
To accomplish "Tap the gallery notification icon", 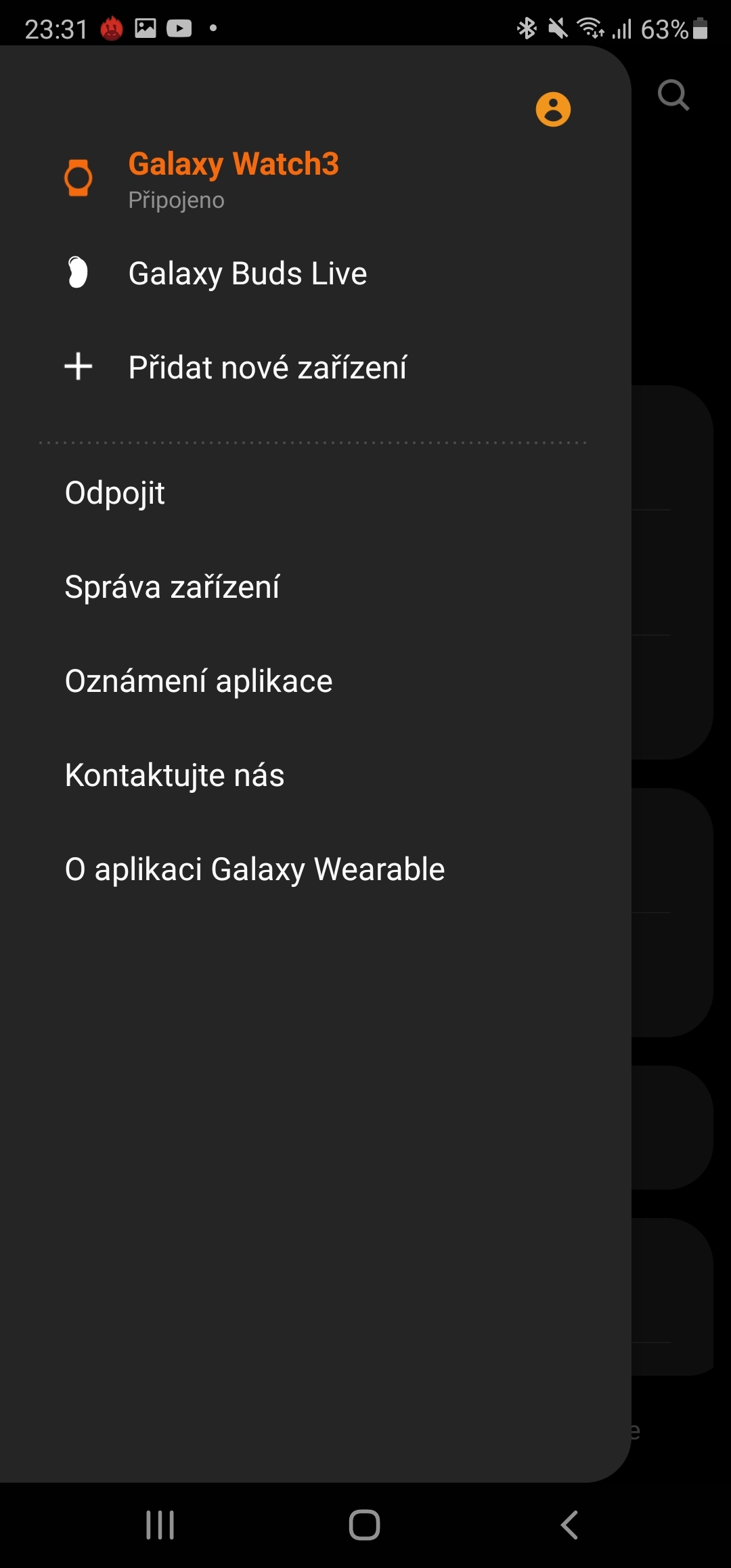I will click(x=145, y=28).
